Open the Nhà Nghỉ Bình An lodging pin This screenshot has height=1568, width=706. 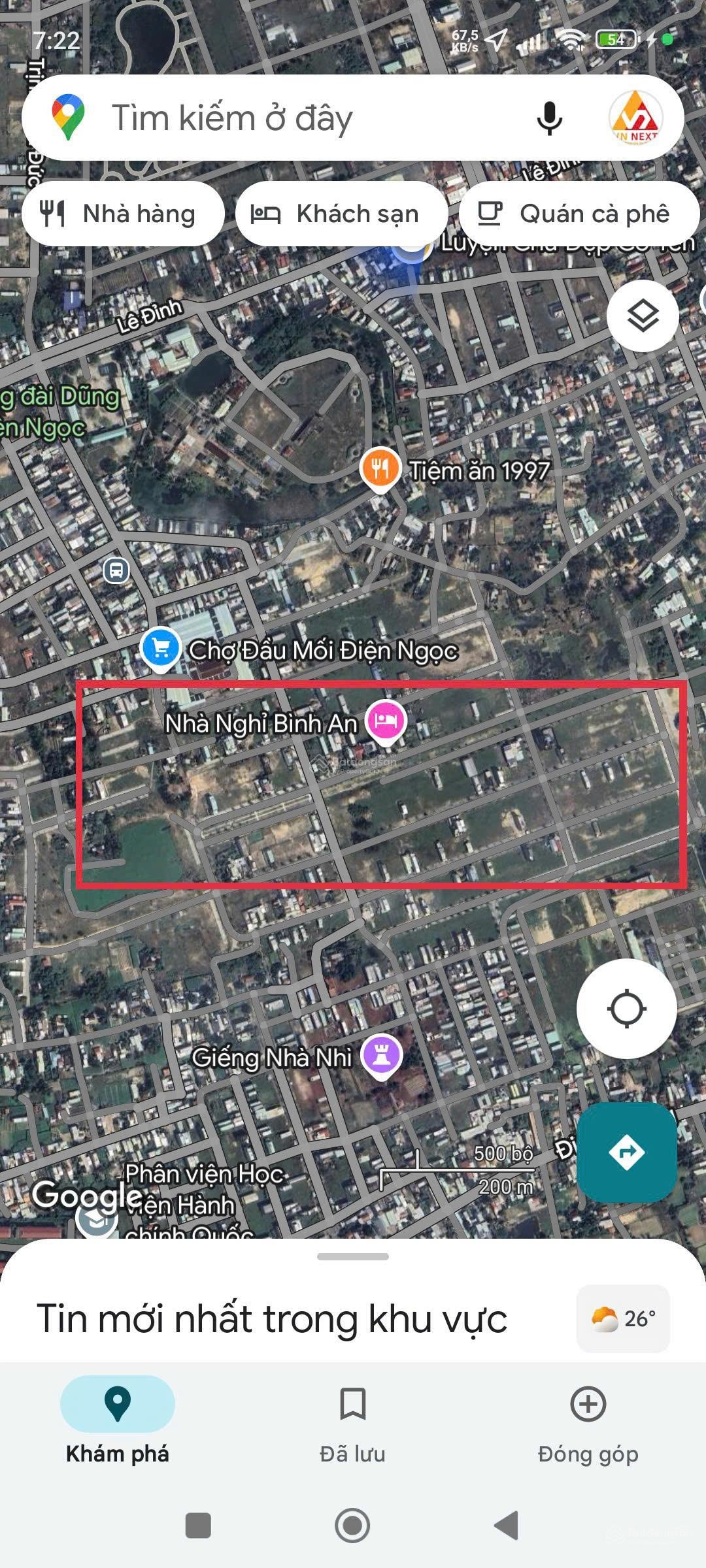point(386,721)
